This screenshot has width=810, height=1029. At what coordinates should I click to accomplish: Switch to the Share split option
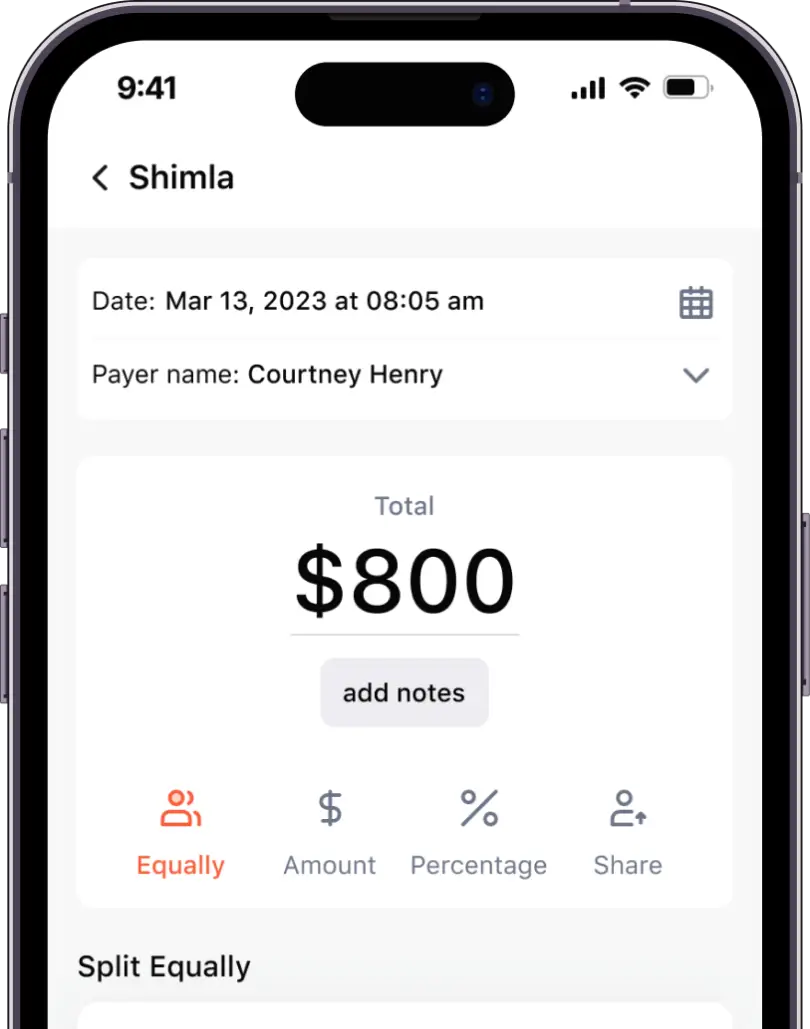click(628, 832)
